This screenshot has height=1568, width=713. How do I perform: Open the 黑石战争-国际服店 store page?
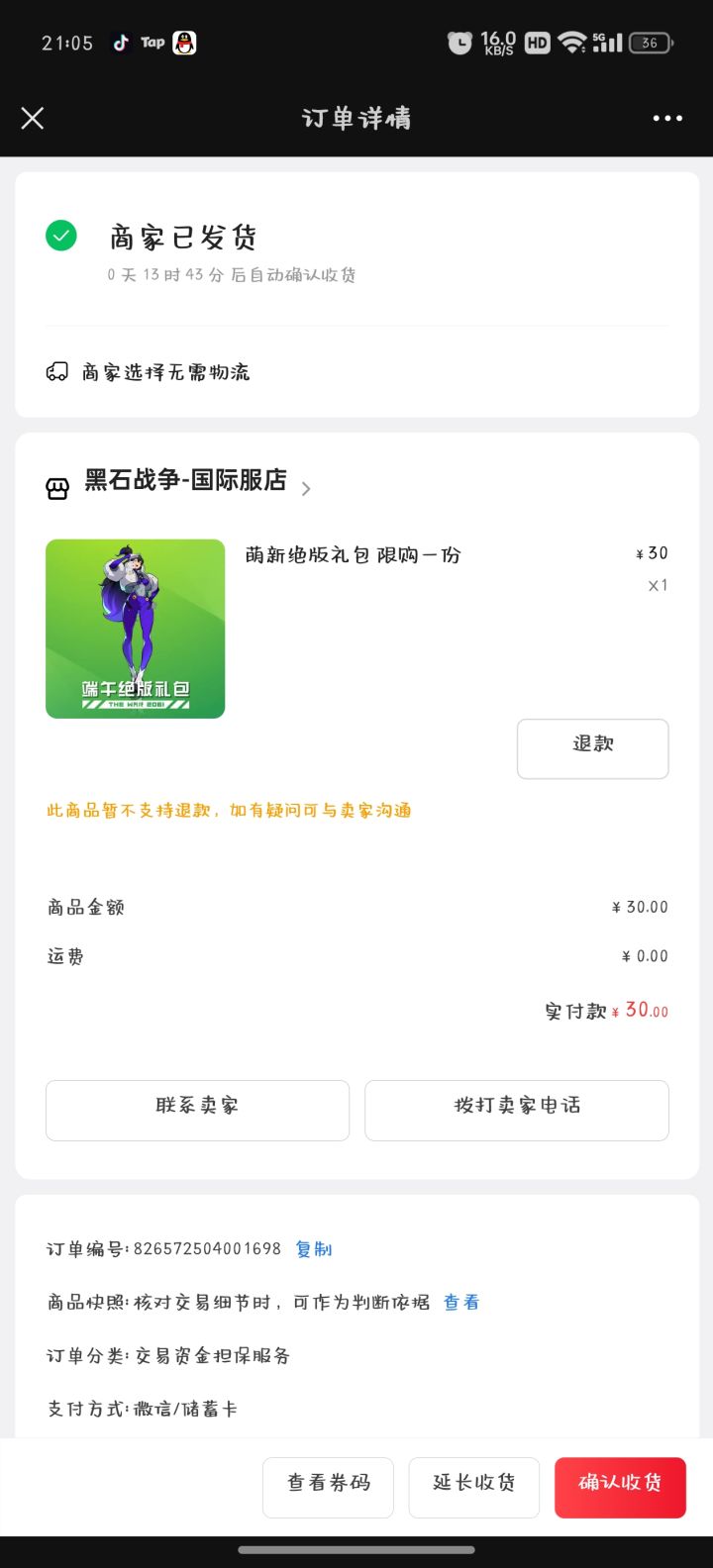click(x=185, y=481)
